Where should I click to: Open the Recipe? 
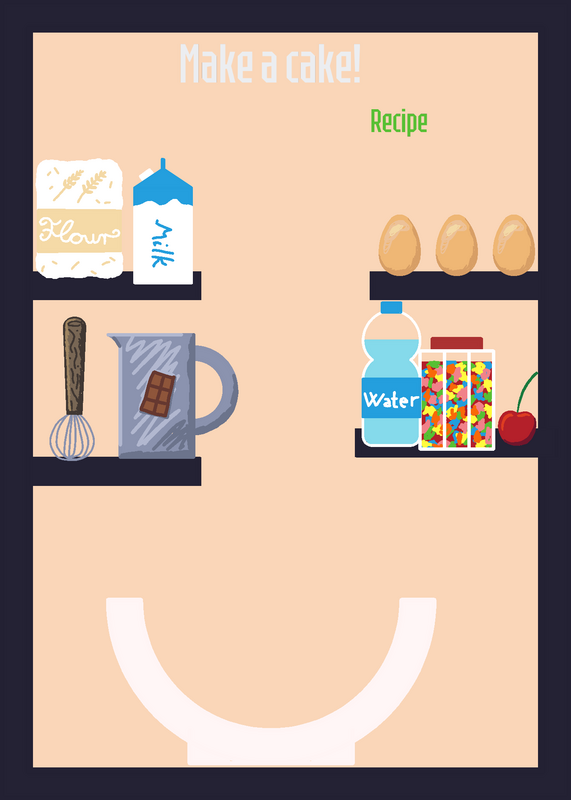pyautogui.click(x=399, y=122)
